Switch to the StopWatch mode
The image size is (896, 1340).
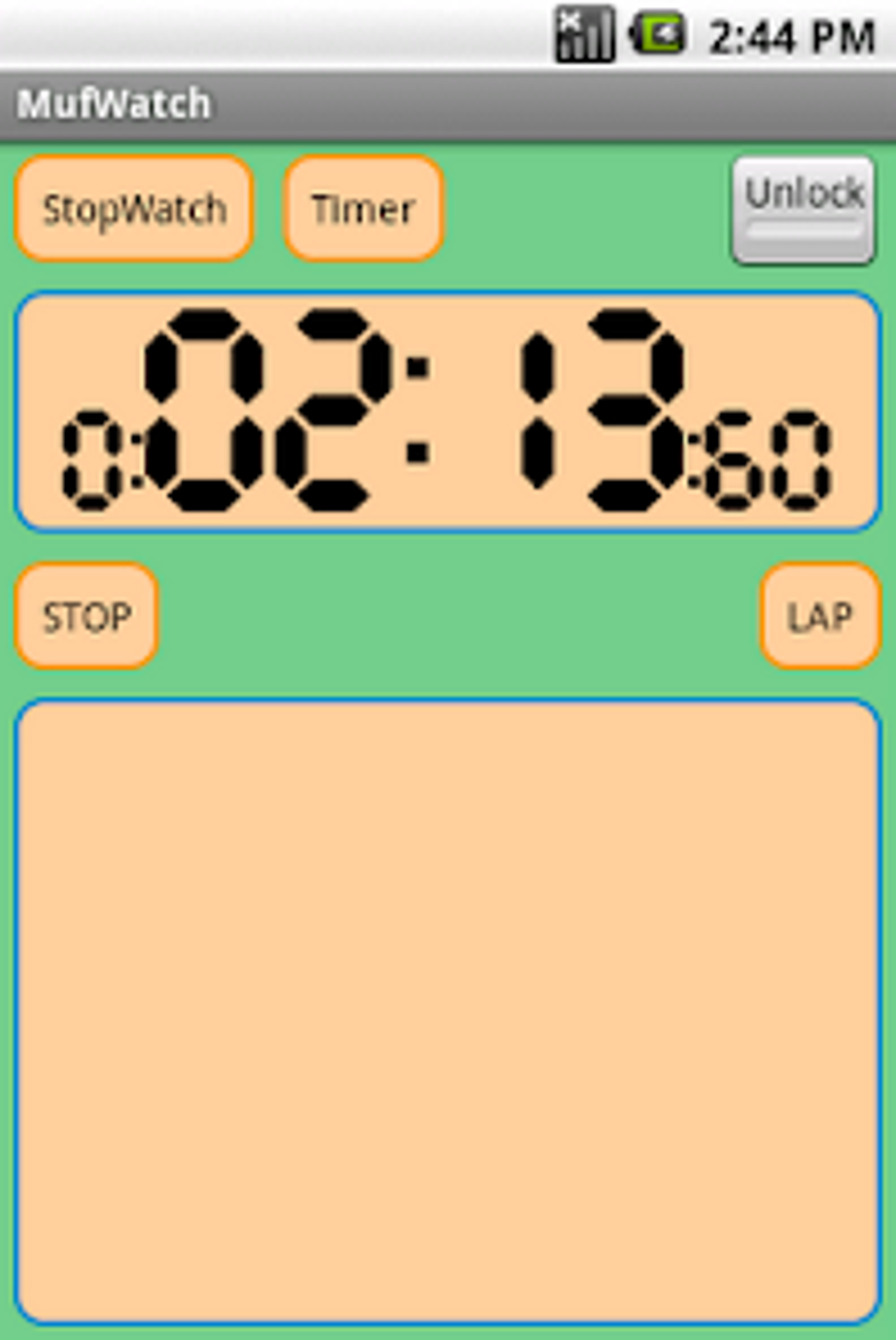pyautogui.click(x=134, y=209)
